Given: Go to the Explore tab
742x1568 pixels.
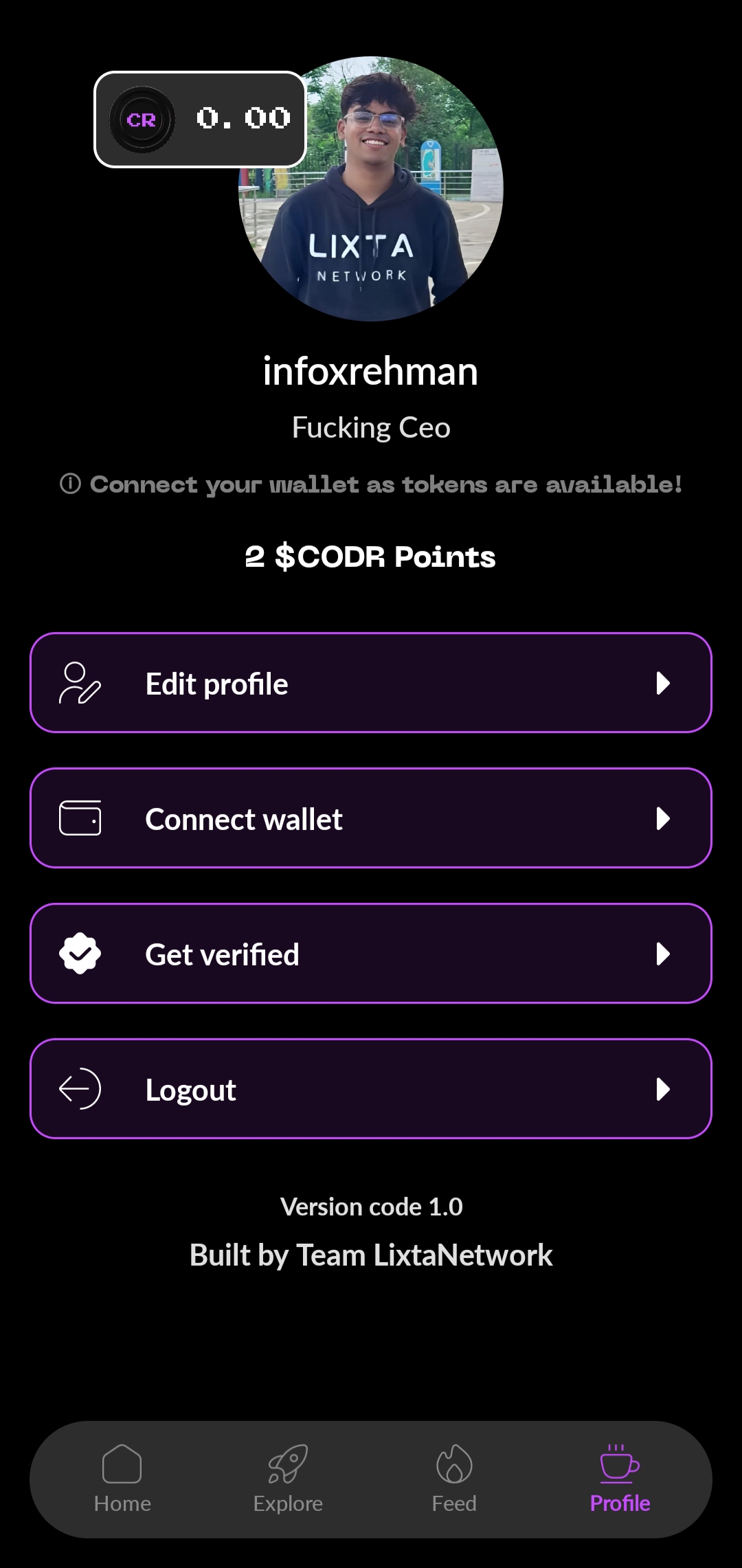Looking at the screenshot, I should 288,1479.
